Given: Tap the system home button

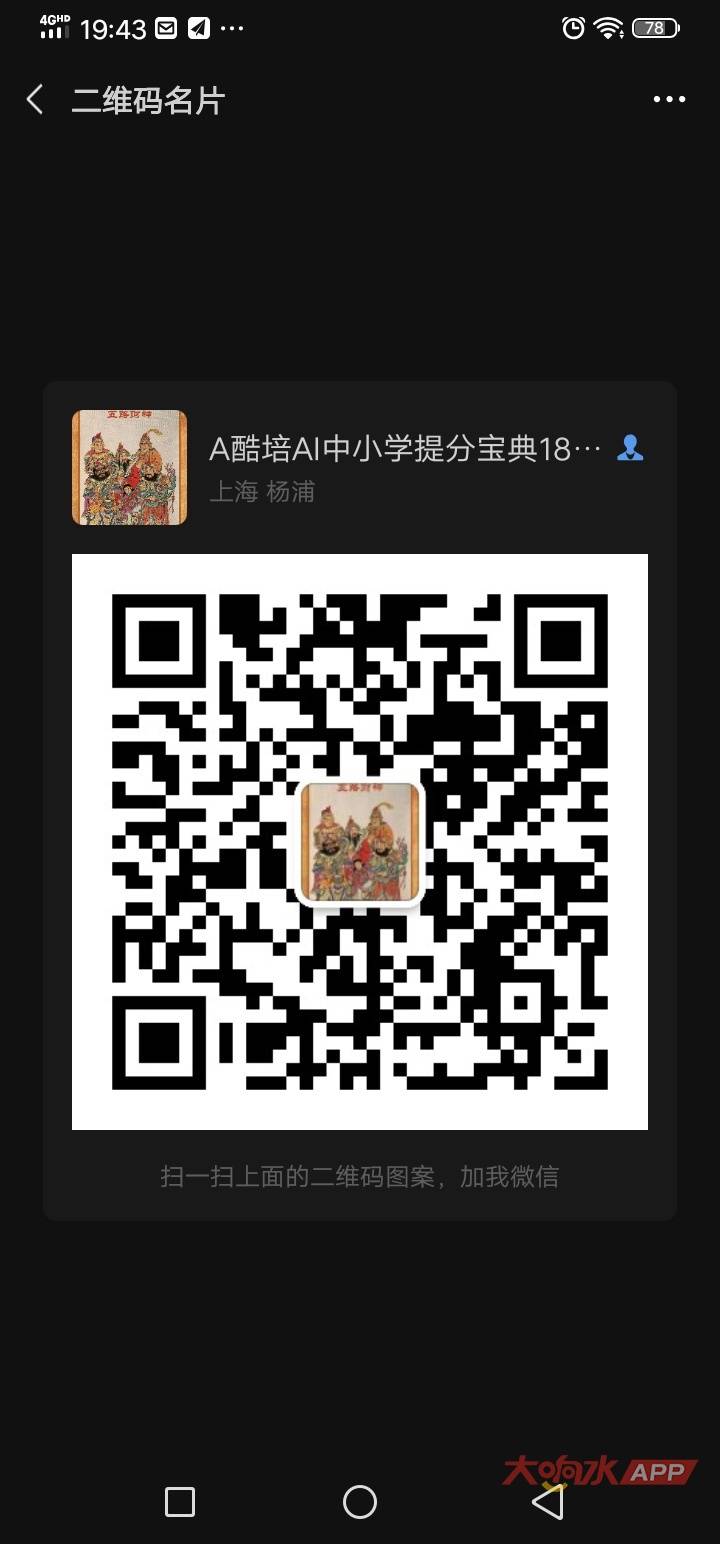Looking at the screenshot, I should click(x=360, y=1501).
